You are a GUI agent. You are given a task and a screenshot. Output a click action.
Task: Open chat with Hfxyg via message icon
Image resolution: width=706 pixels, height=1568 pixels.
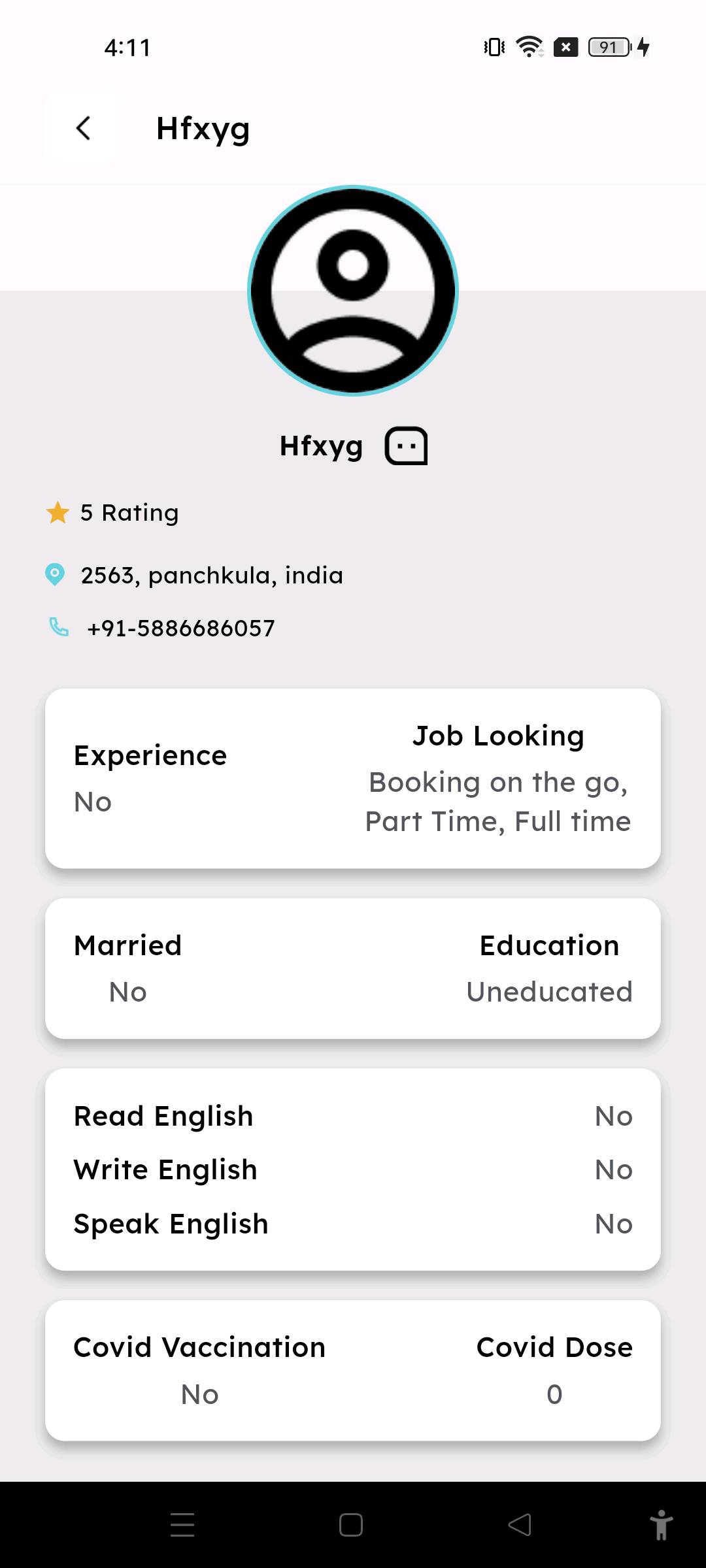(406, 446)
